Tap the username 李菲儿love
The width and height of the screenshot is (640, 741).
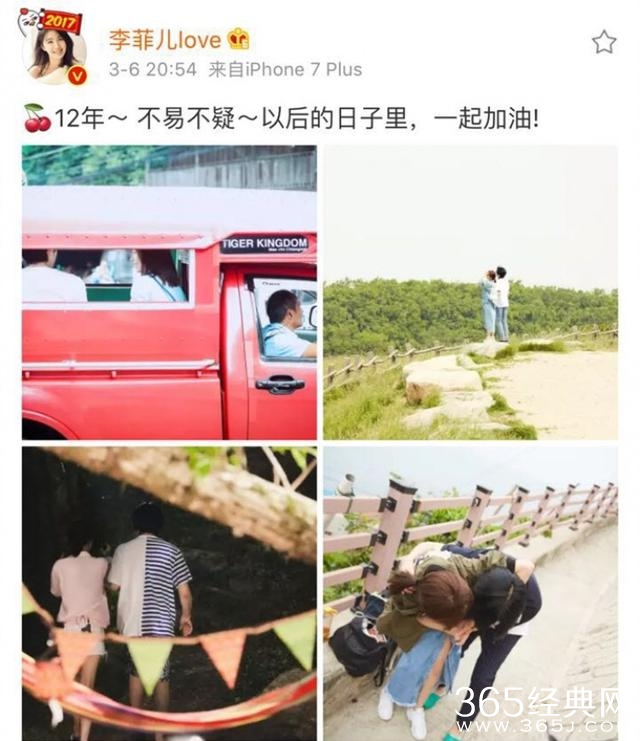(163, 39)
